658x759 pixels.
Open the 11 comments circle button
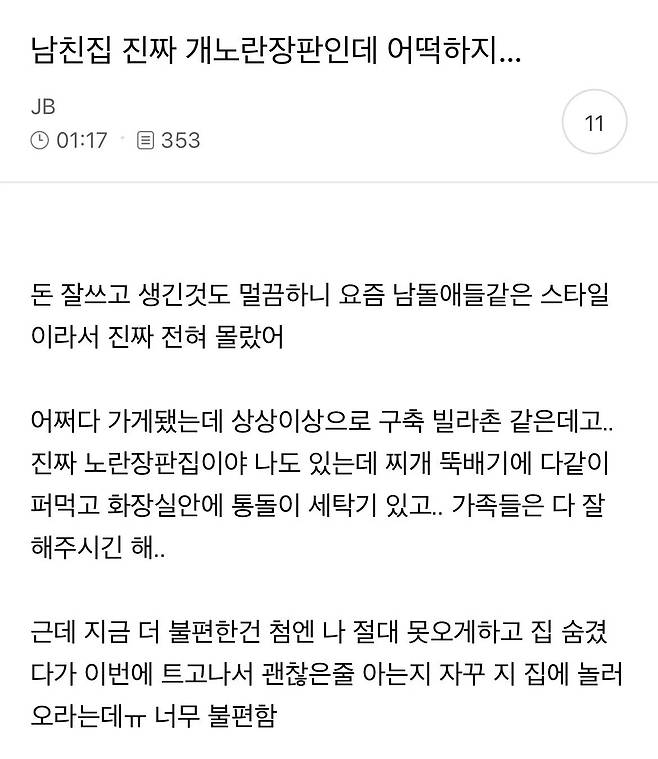click(594, 124)
